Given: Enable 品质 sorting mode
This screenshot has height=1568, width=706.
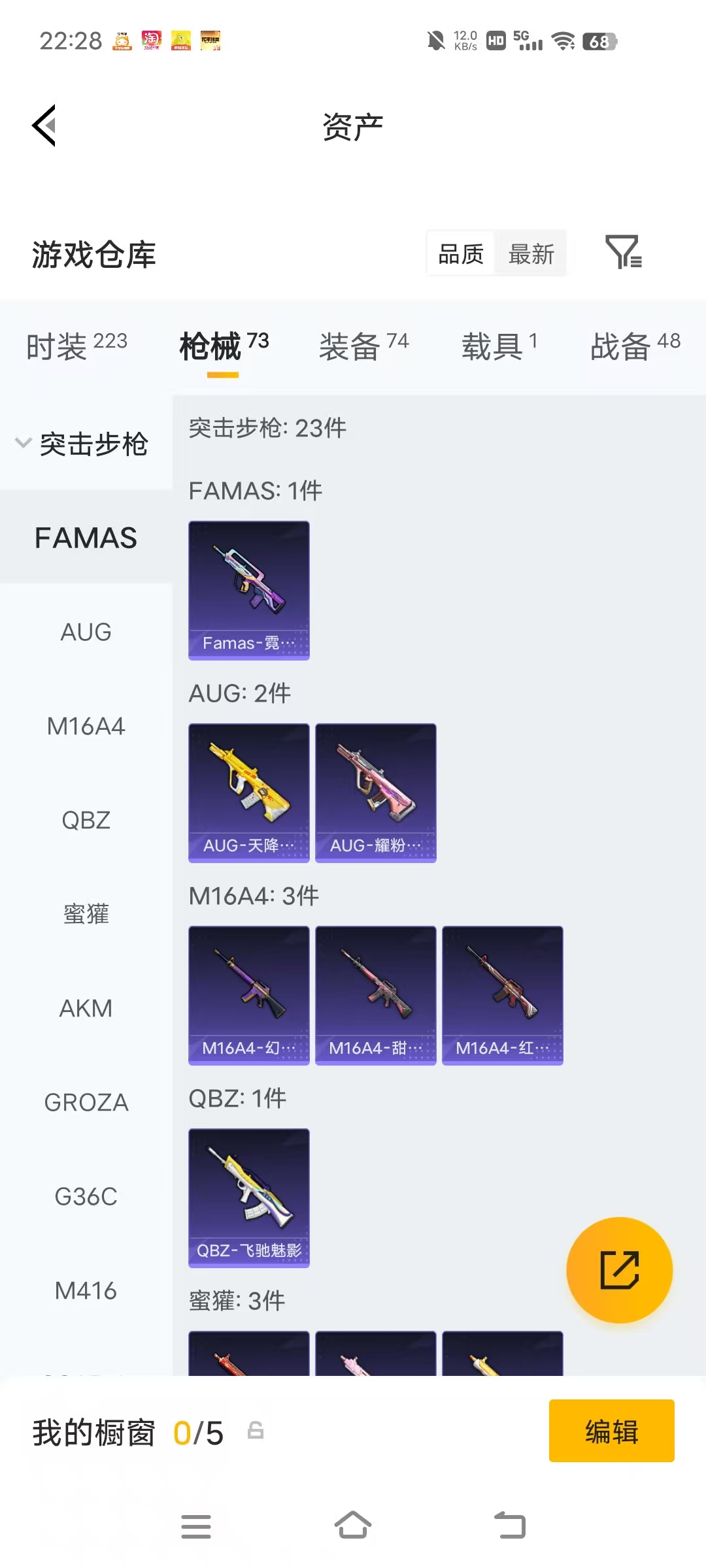Looking at the screenshot, I should 460,253.
